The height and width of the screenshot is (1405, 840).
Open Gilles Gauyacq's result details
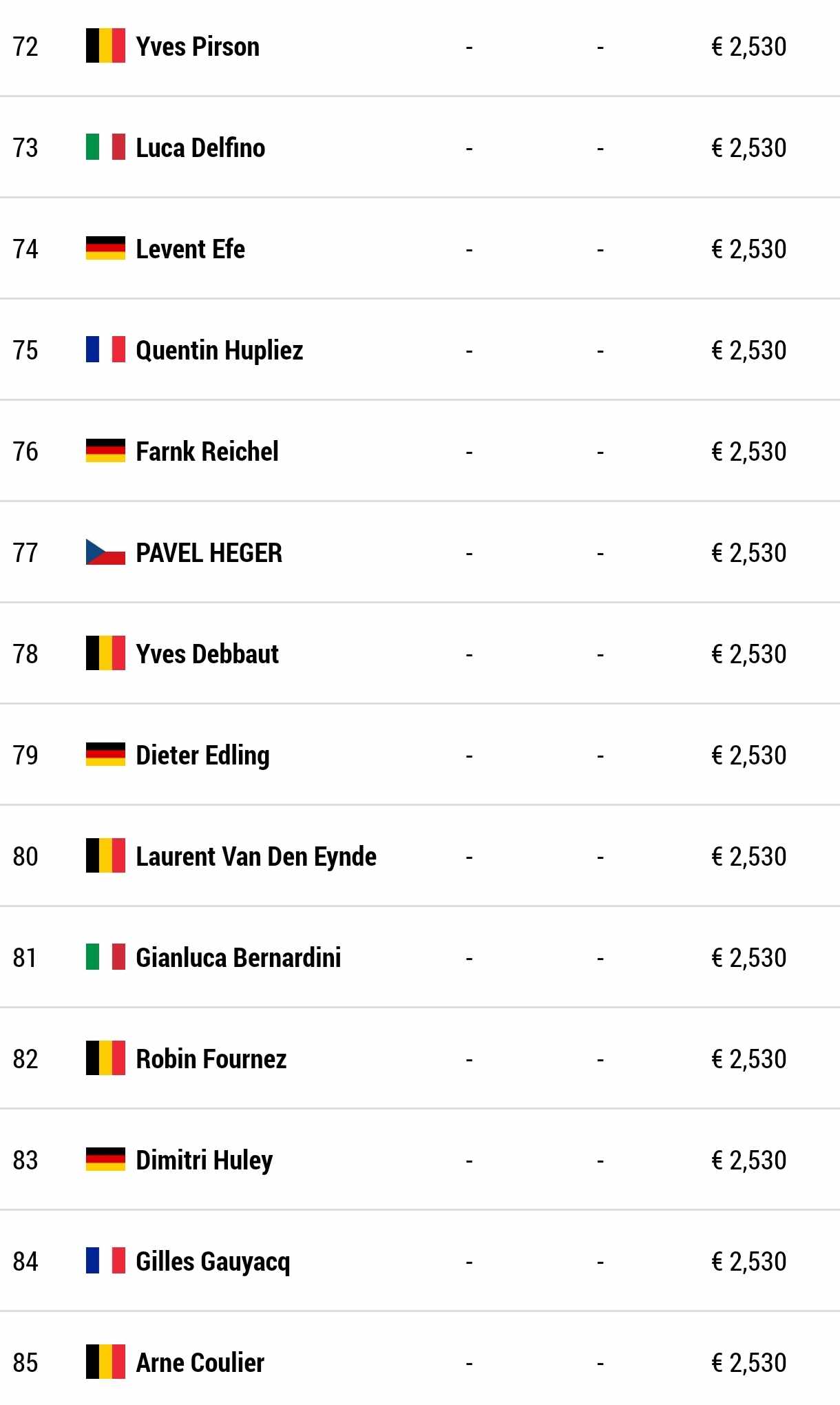420,1261
